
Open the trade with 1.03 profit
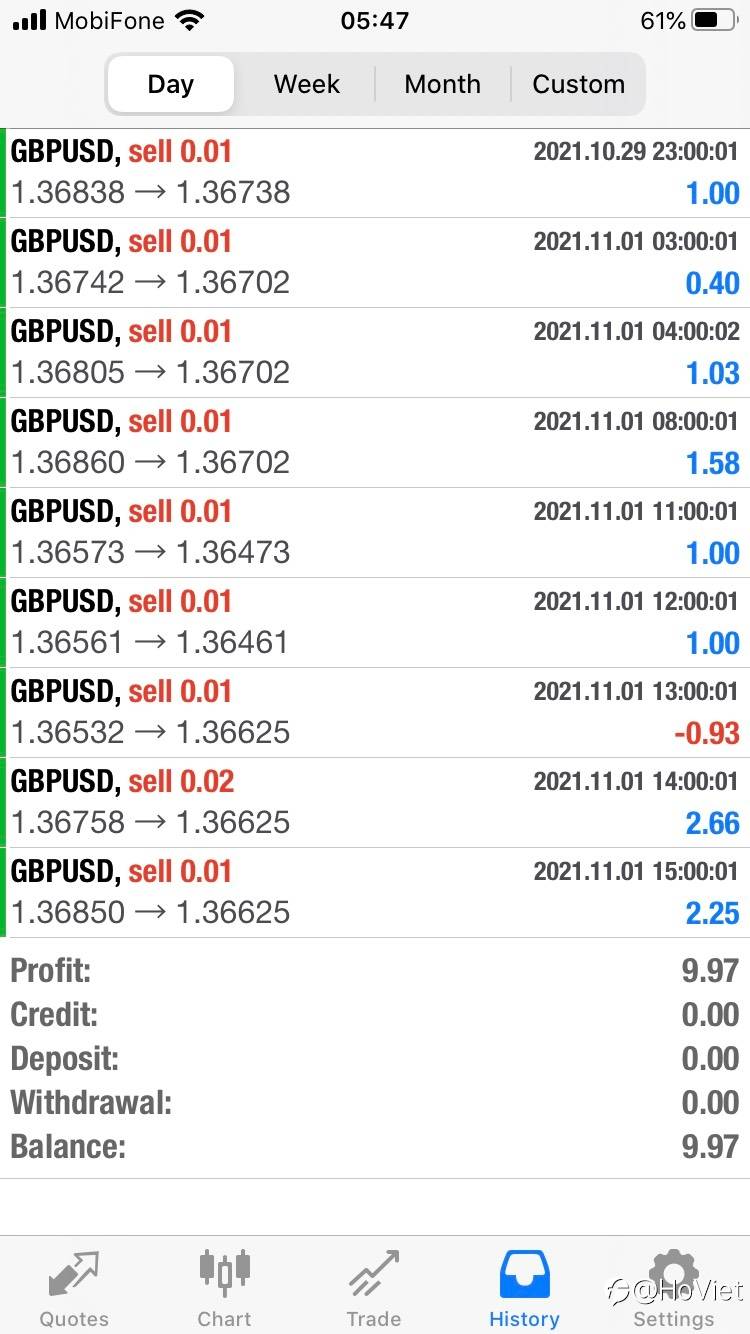[375, 352]
